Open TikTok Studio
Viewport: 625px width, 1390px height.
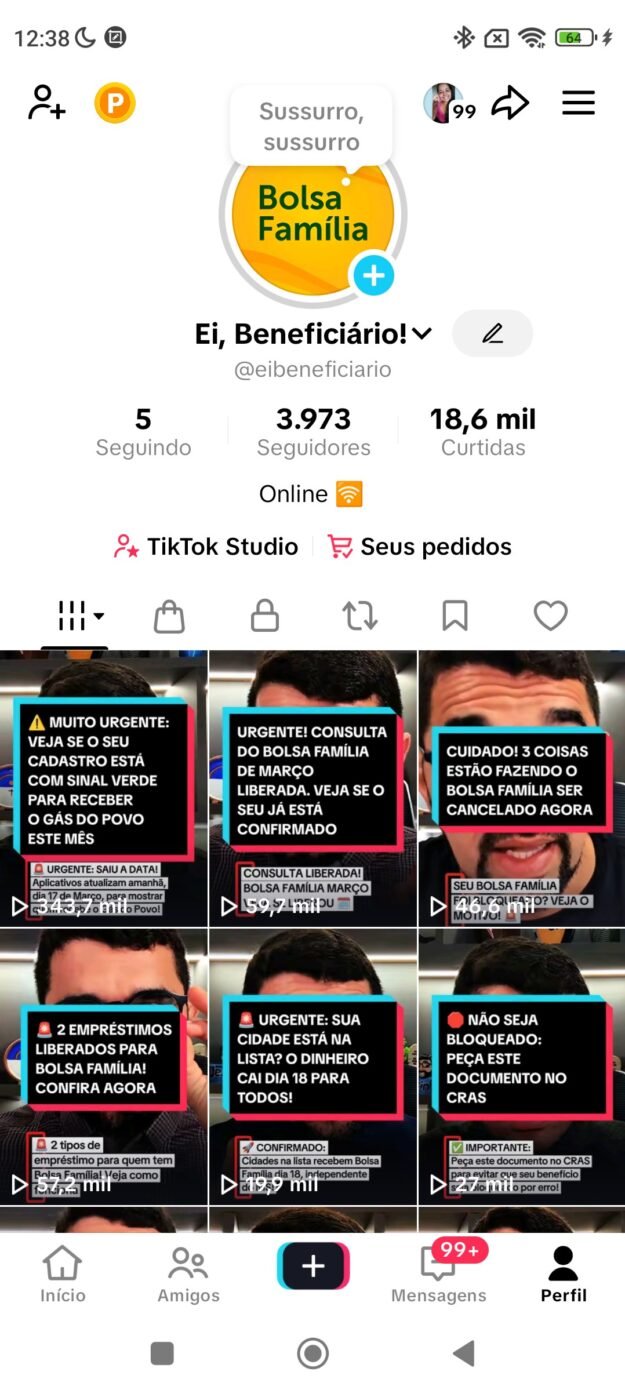206,547
